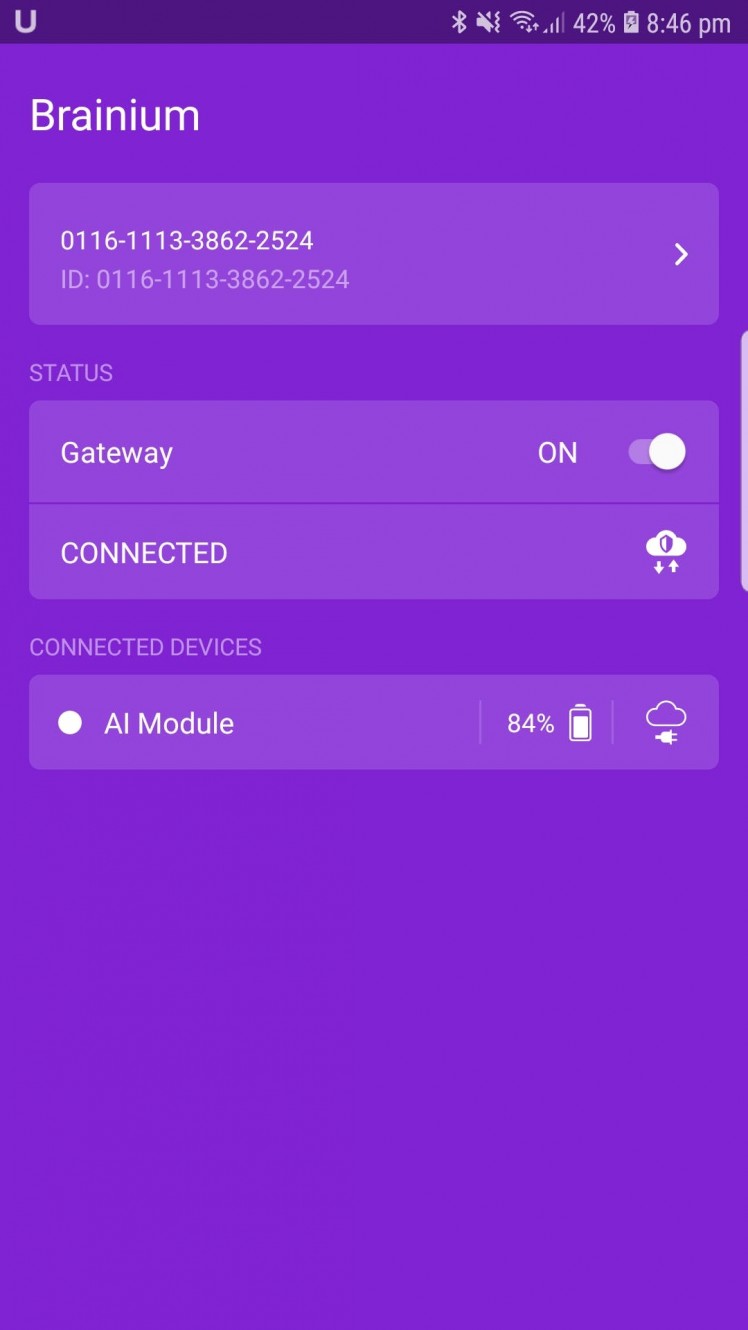The width and height of the screenshot is (748, 1330).
Task: Open the 0116-1113-3862-2524 gateway details
Action: (373, 254)
